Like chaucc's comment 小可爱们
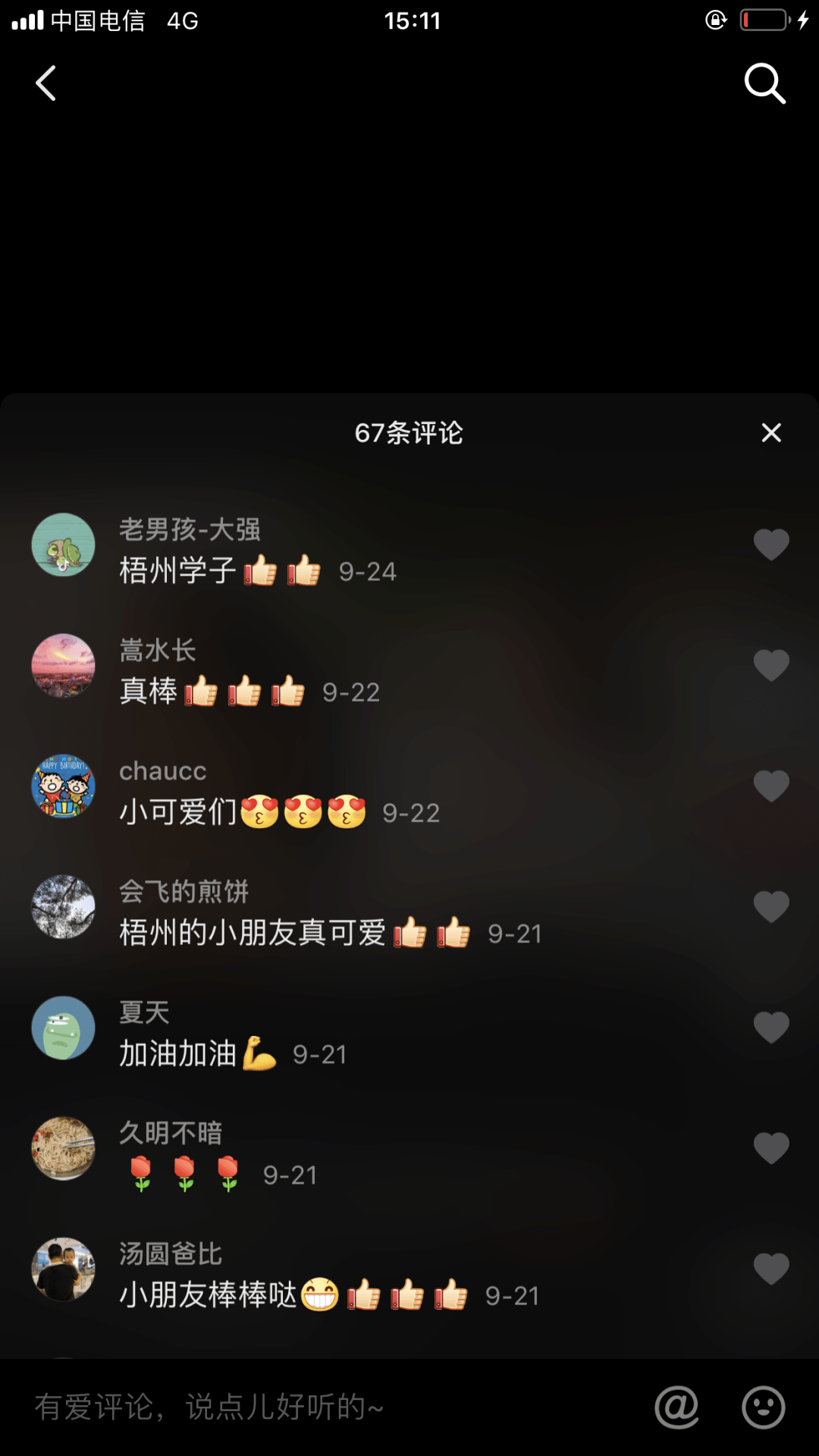 (771, 786)
